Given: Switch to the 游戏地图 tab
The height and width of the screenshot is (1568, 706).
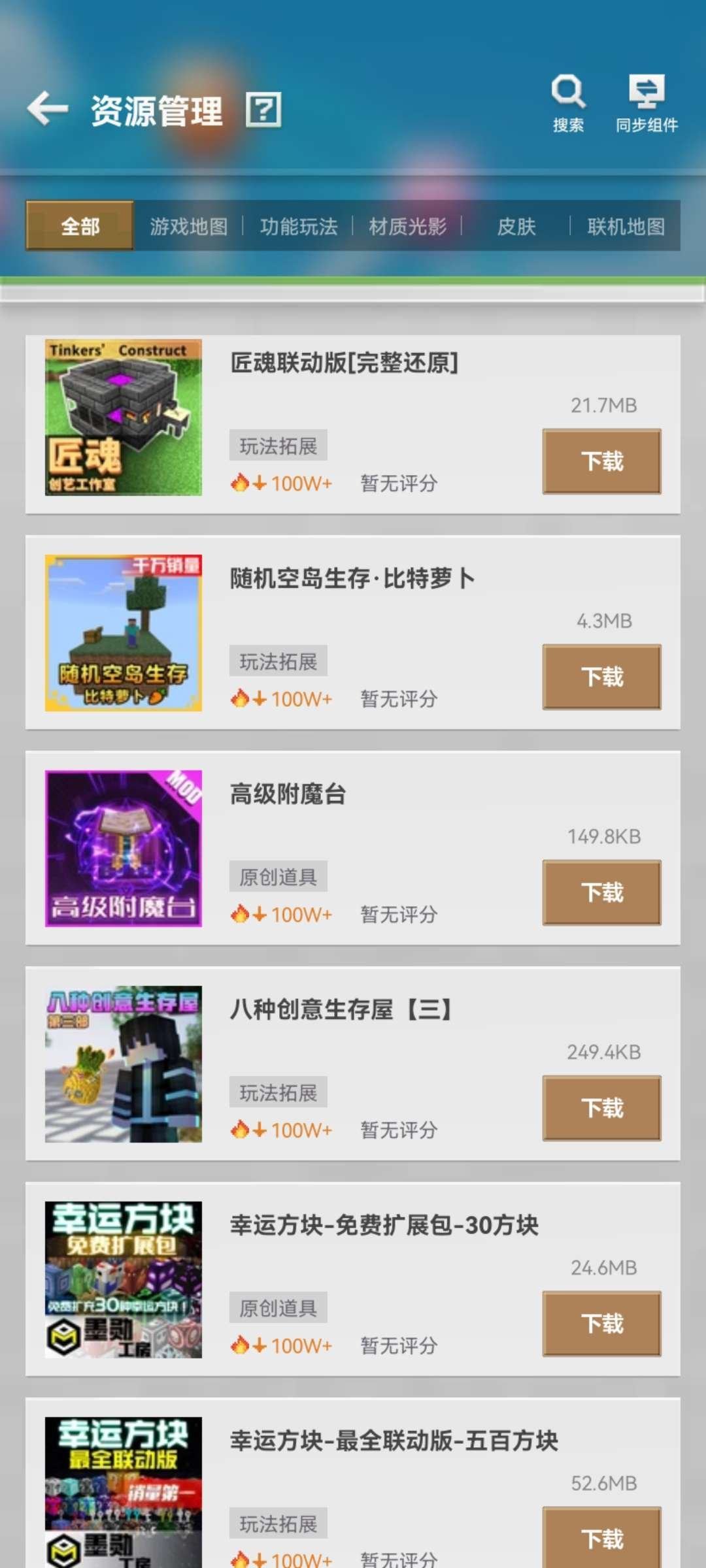Looking at the screenshot, I should click(189, 227).
